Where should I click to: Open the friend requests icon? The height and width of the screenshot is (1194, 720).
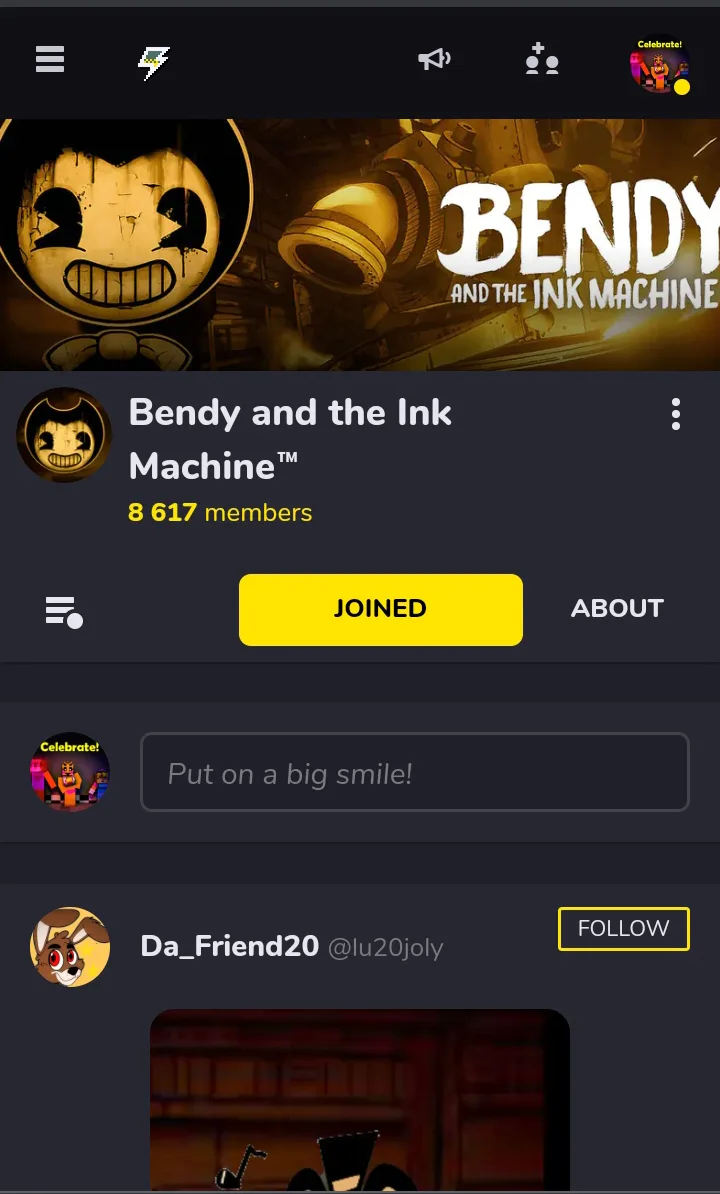click(x=541, y=60)
